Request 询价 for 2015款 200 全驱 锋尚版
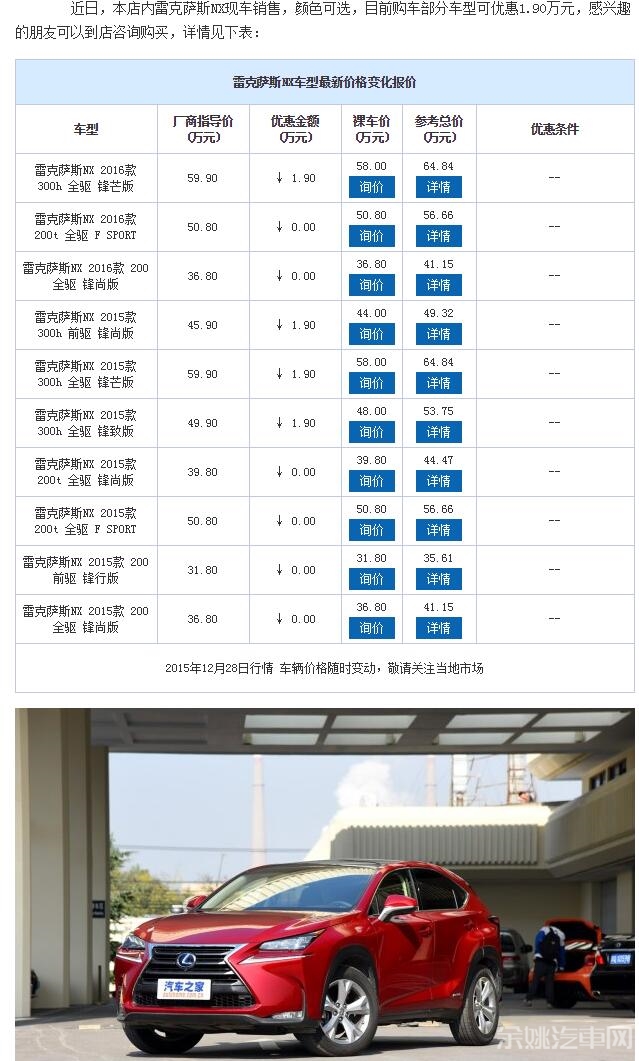The width and height of the screenshot is (639, 1061). click(372, 628)
